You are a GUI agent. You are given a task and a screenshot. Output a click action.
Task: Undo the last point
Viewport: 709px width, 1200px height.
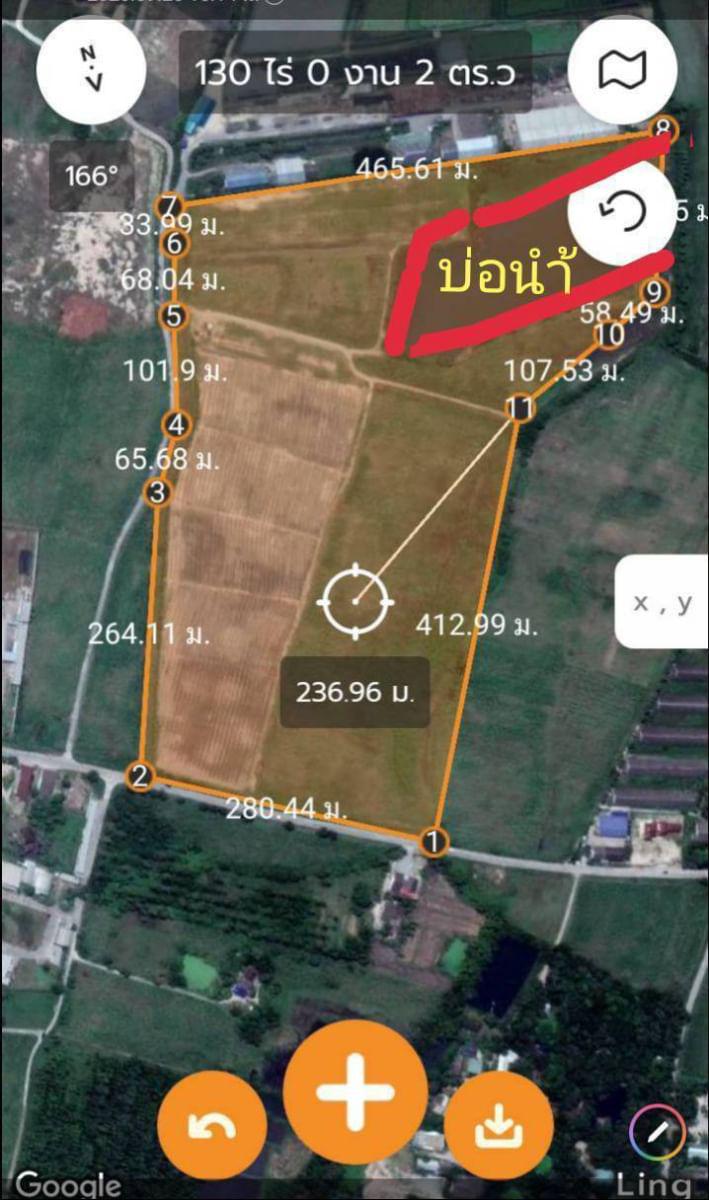click(212, 1130)
